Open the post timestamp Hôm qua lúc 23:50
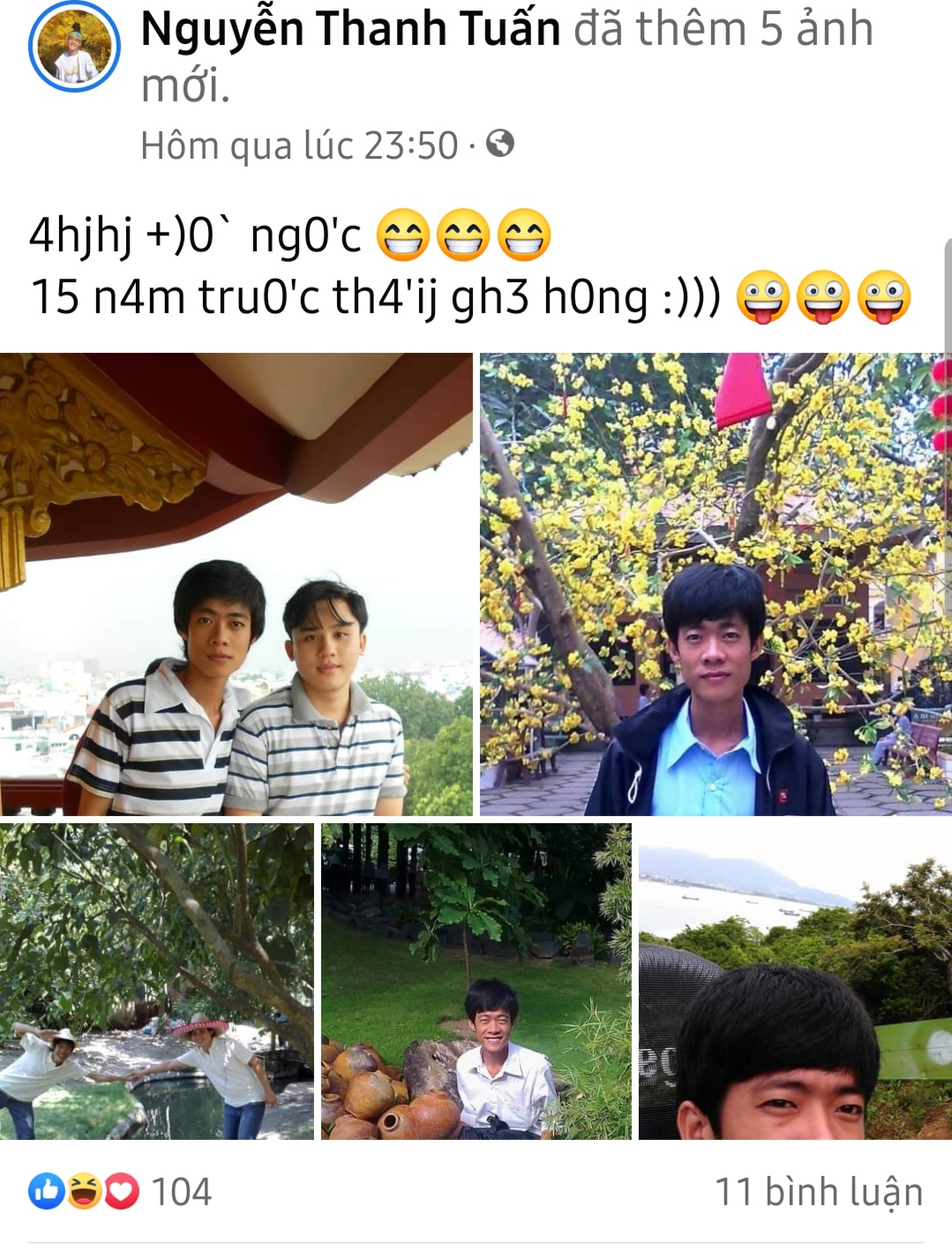The width and height of the screenshot is (952, 1252). click(x=299, y=146)
